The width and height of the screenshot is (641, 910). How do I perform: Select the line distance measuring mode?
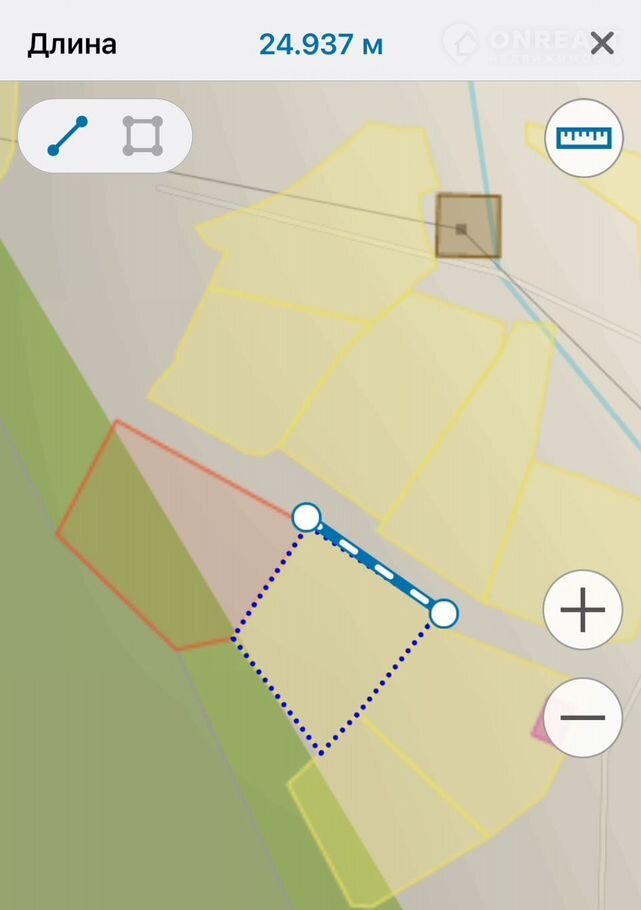67,136
